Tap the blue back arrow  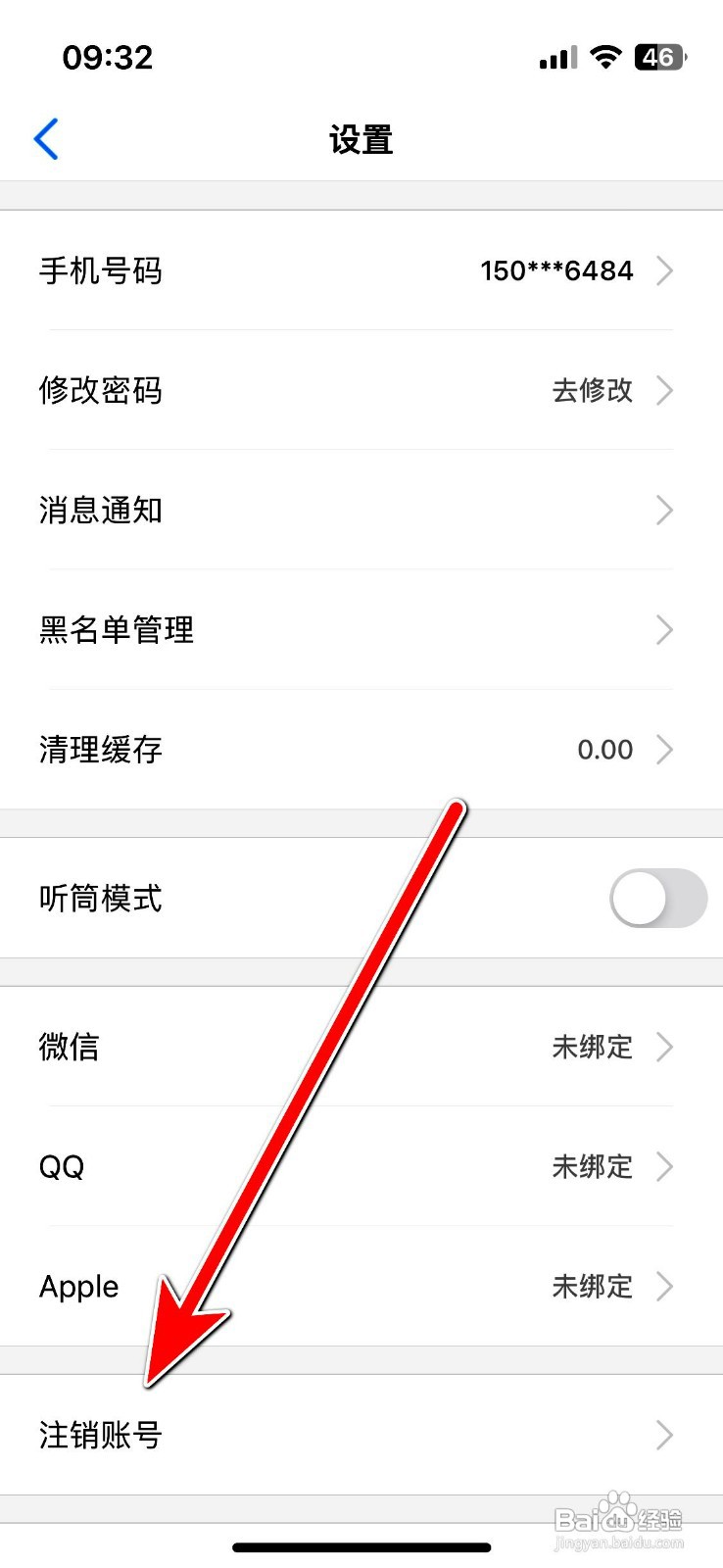pos(46,138)
